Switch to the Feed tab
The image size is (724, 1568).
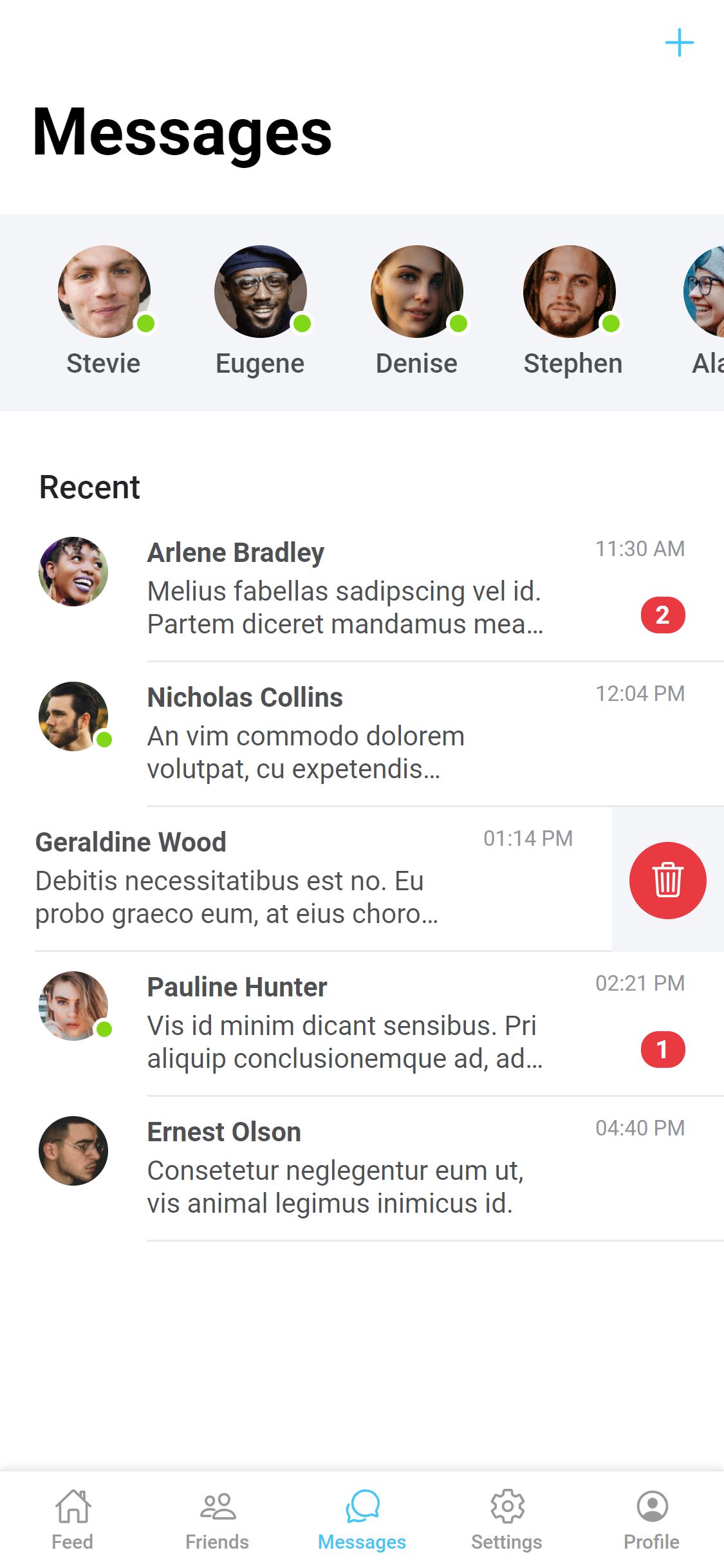pos(73,1519)
